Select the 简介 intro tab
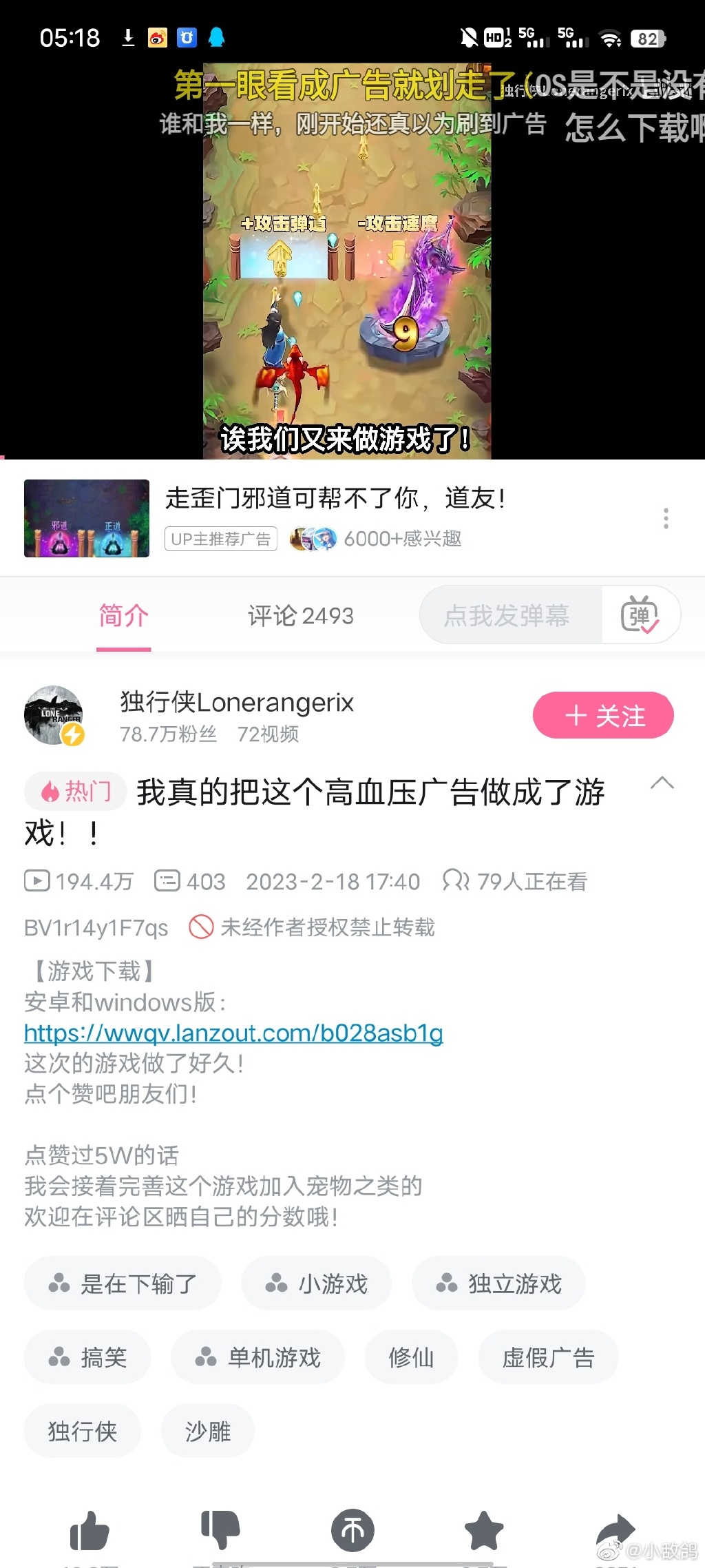Image resolution: width=705 pixels, height=1568 pixels. [123, 615]
